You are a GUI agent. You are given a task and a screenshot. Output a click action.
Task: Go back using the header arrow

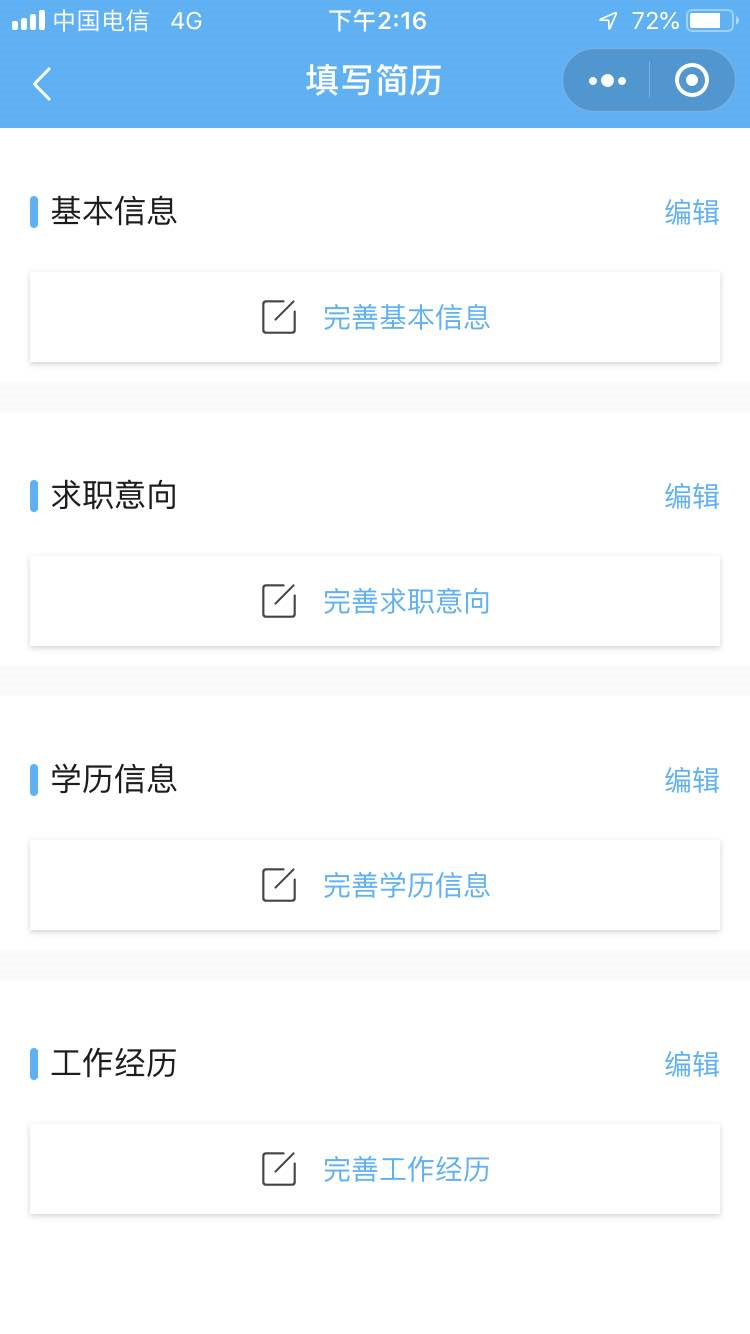[x=42, y=84]
